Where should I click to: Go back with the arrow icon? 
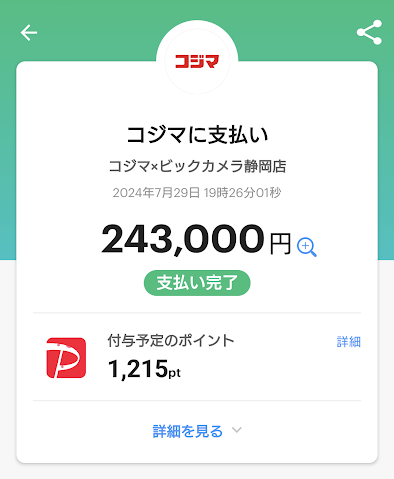click(x=29, y=33)
